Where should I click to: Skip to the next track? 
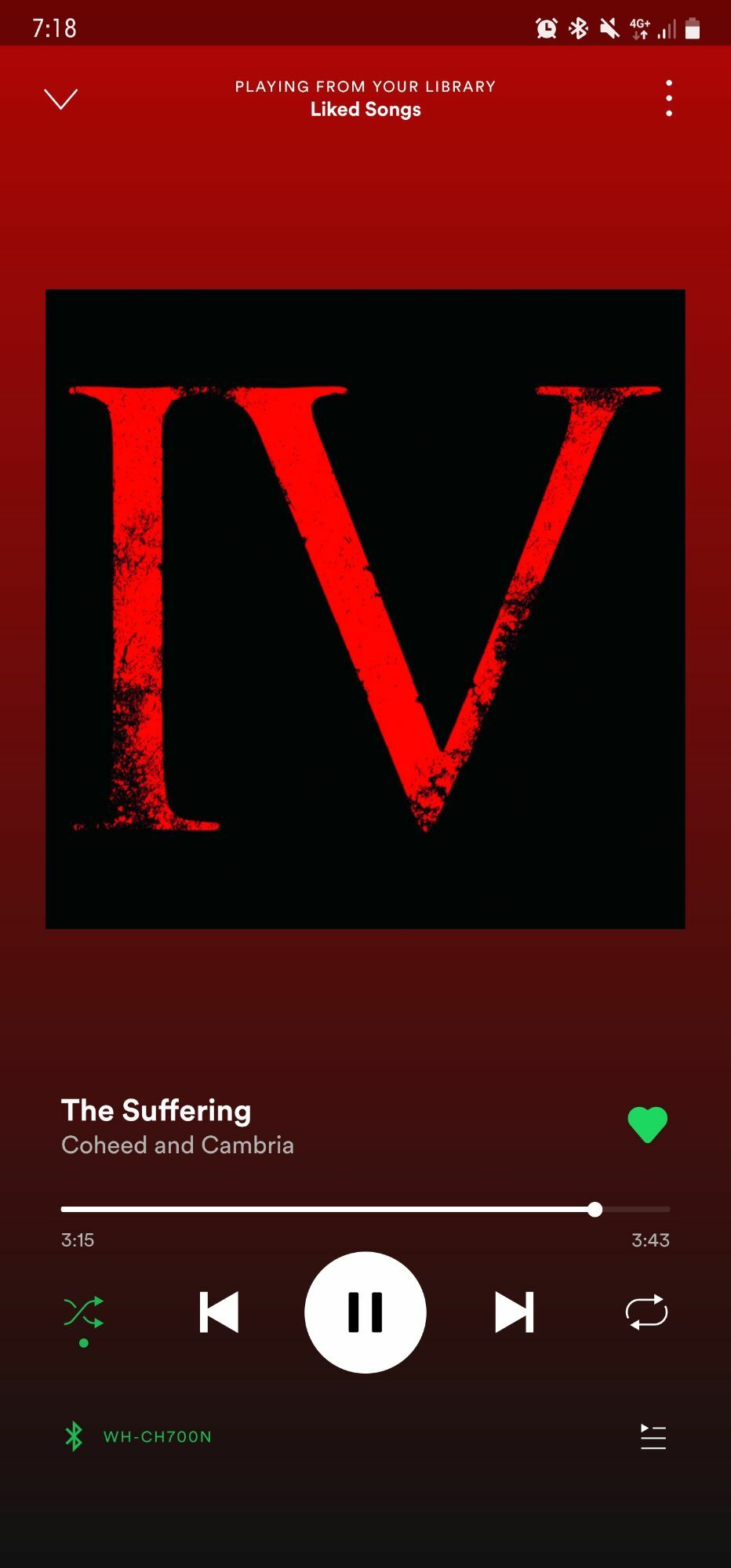tap(514, 1312)
